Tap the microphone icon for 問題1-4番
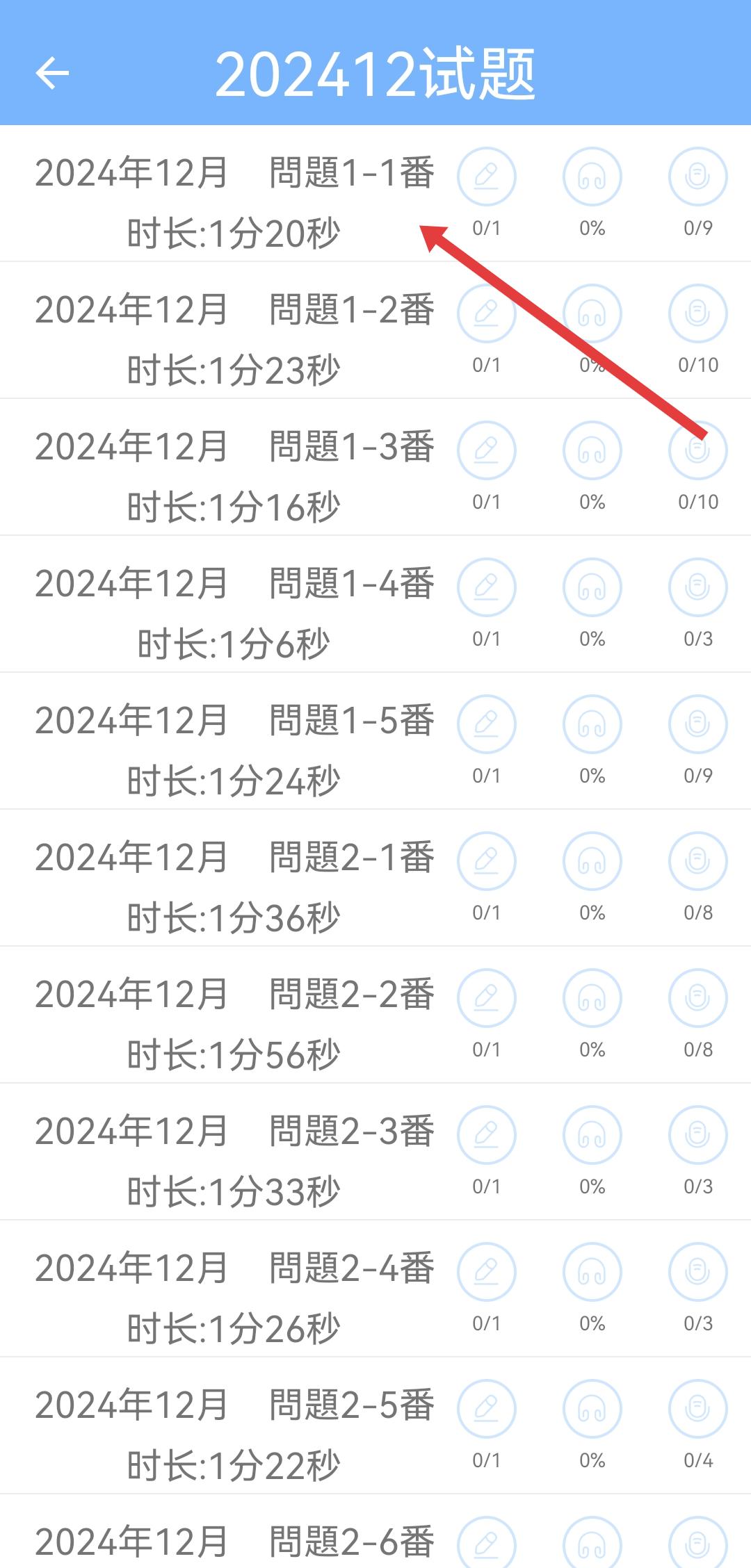751x1568 pixels. (x=698, y=588)
